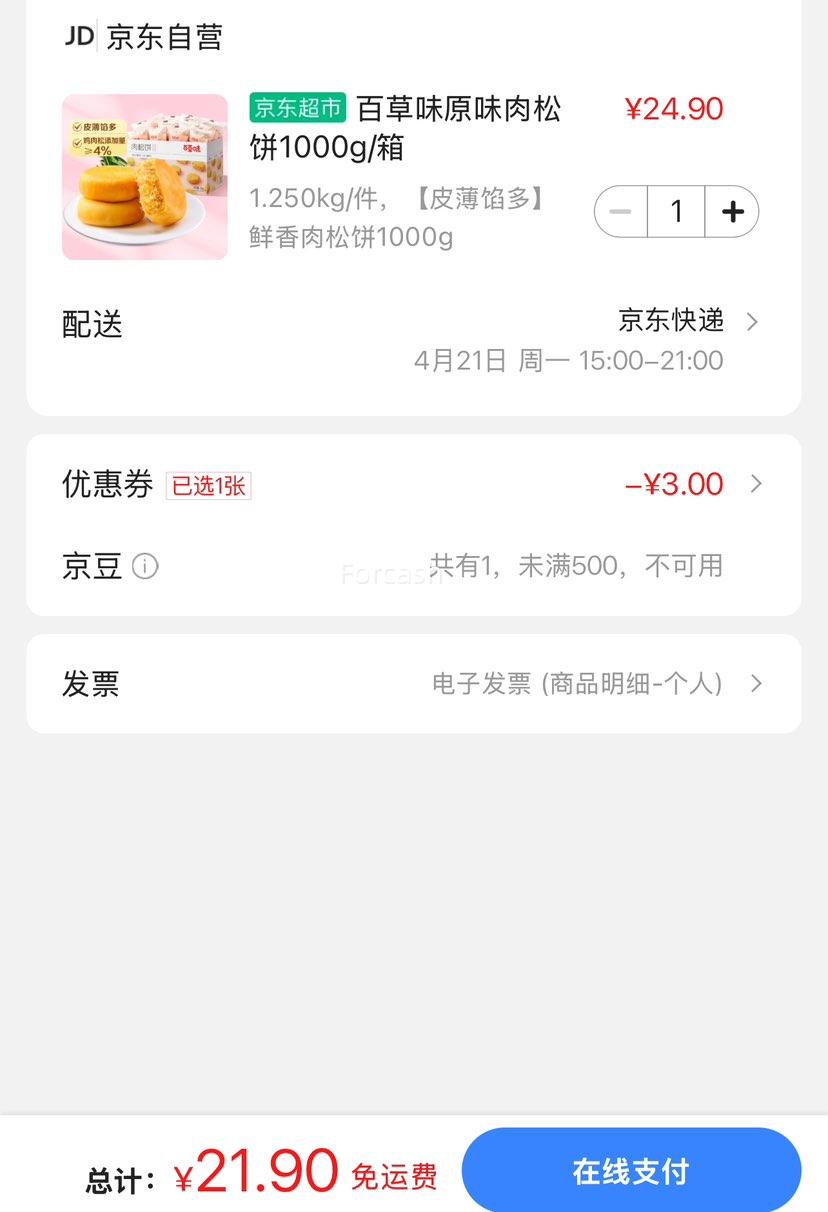Tap the 在线支付 payment button
This screenshot has height=1212, width=828.
pos(631,1169)
